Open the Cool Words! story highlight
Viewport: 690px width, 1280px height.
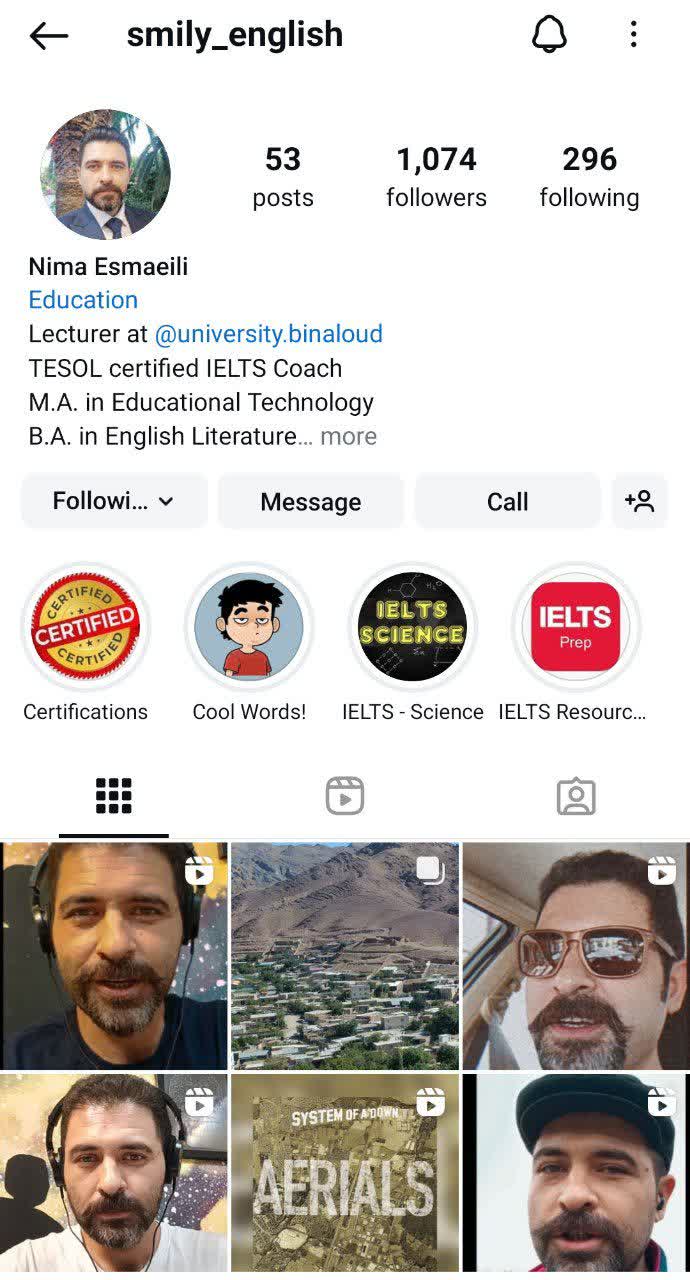[x=249, y=627]
